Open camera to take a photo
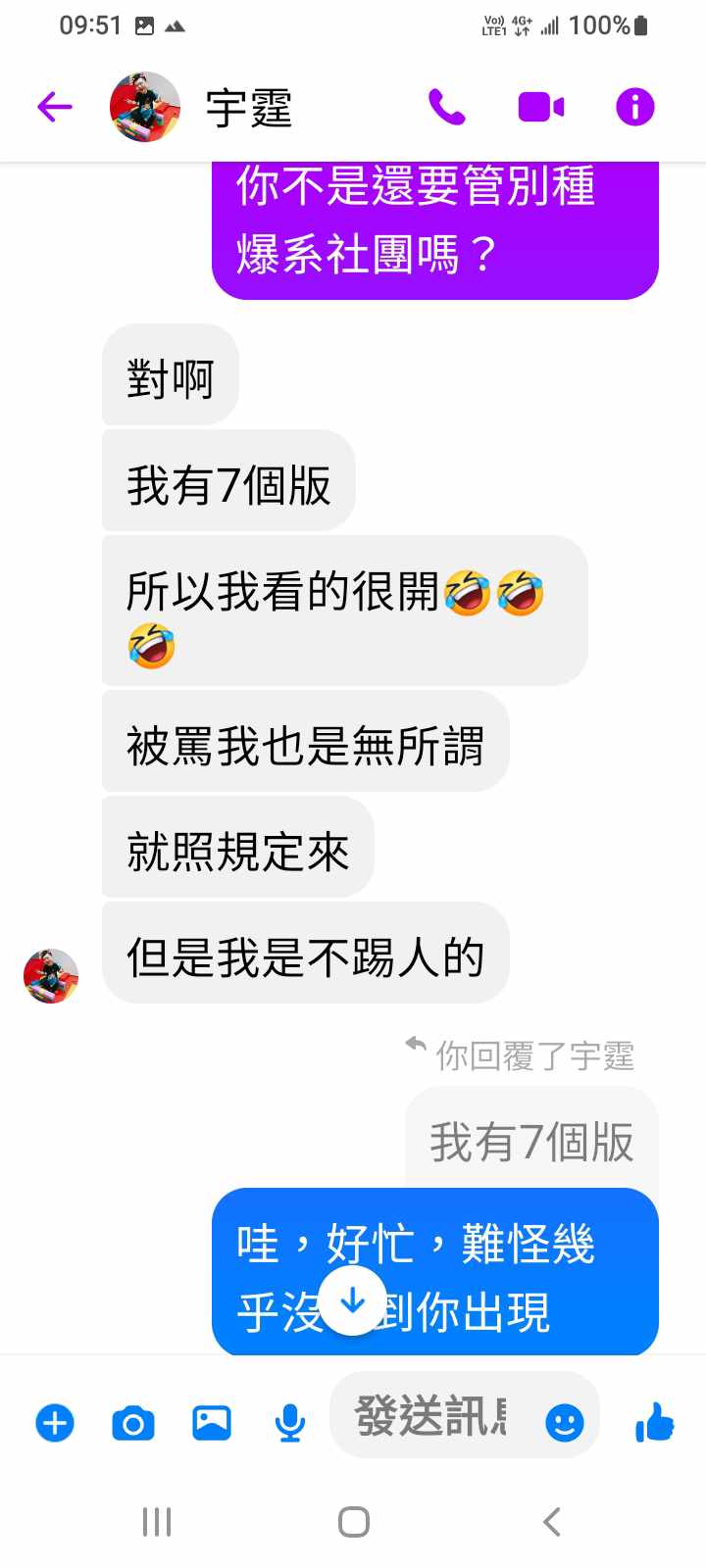The height and width of the screenshot is (1568, 706). coord(133,1423)
